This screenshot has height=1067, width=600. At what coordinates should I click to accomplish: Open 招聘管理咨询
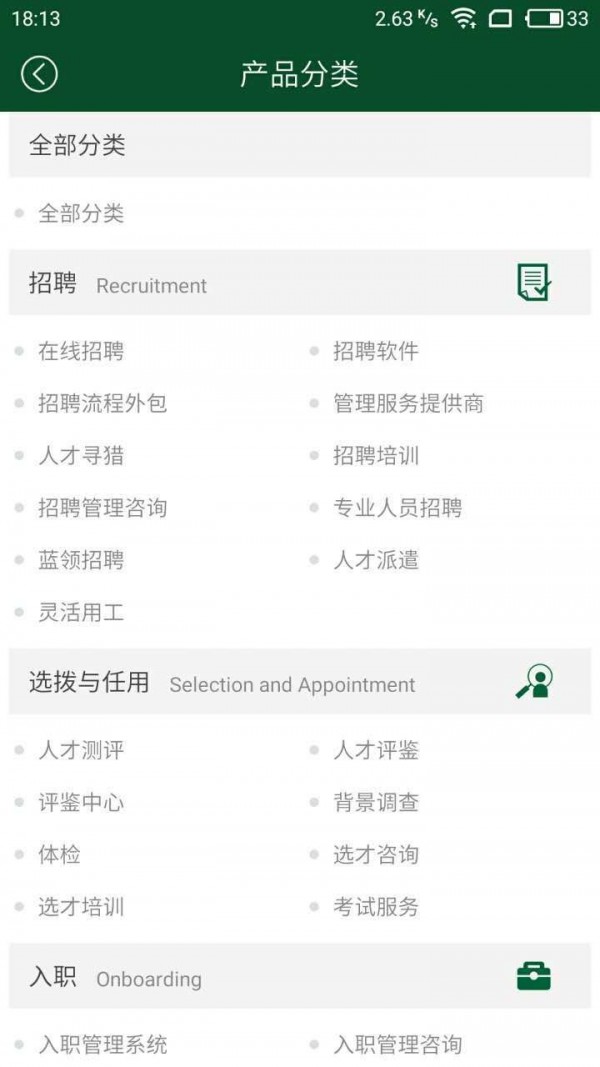pos(102,508)
